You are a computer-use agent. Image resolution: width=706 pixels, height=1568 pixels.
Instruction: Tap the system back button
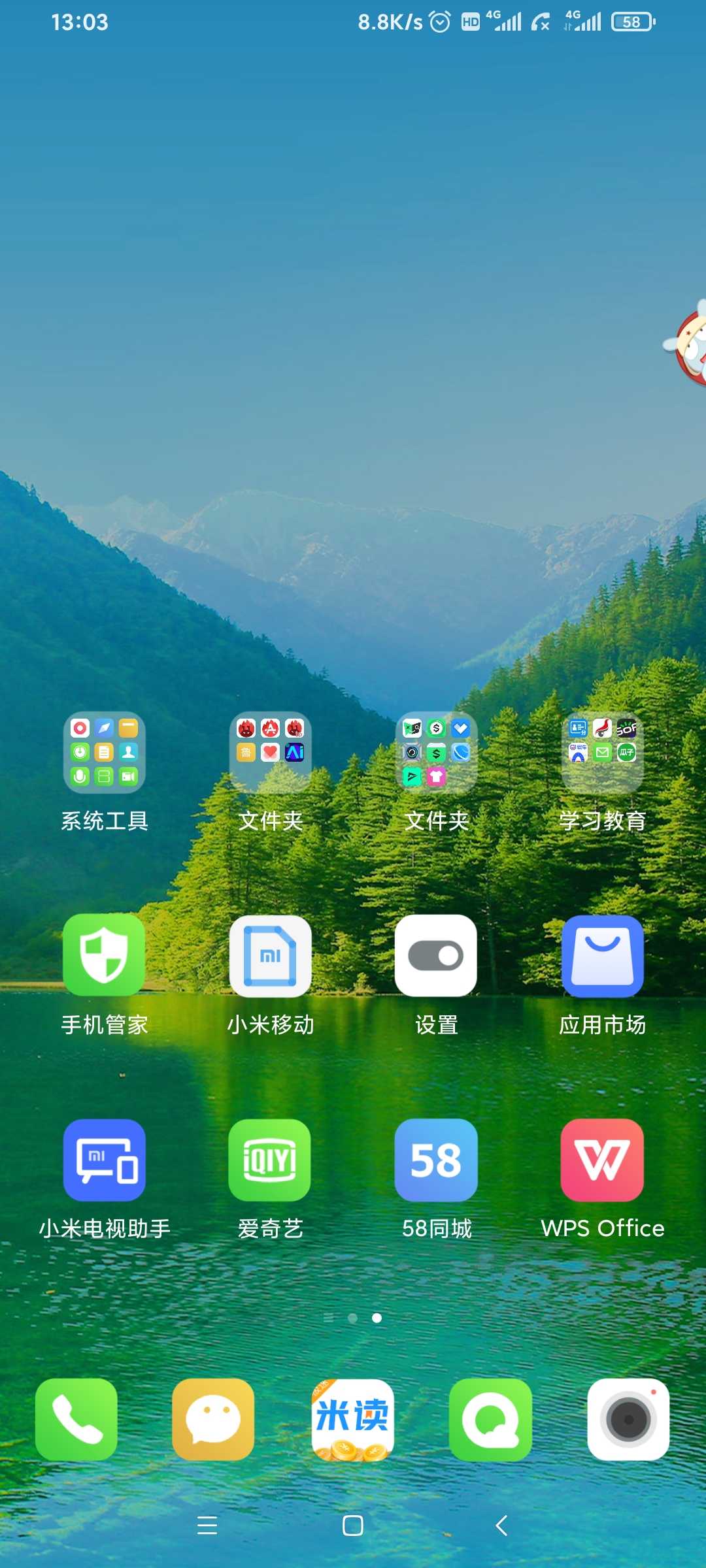tap(501, 1526)
